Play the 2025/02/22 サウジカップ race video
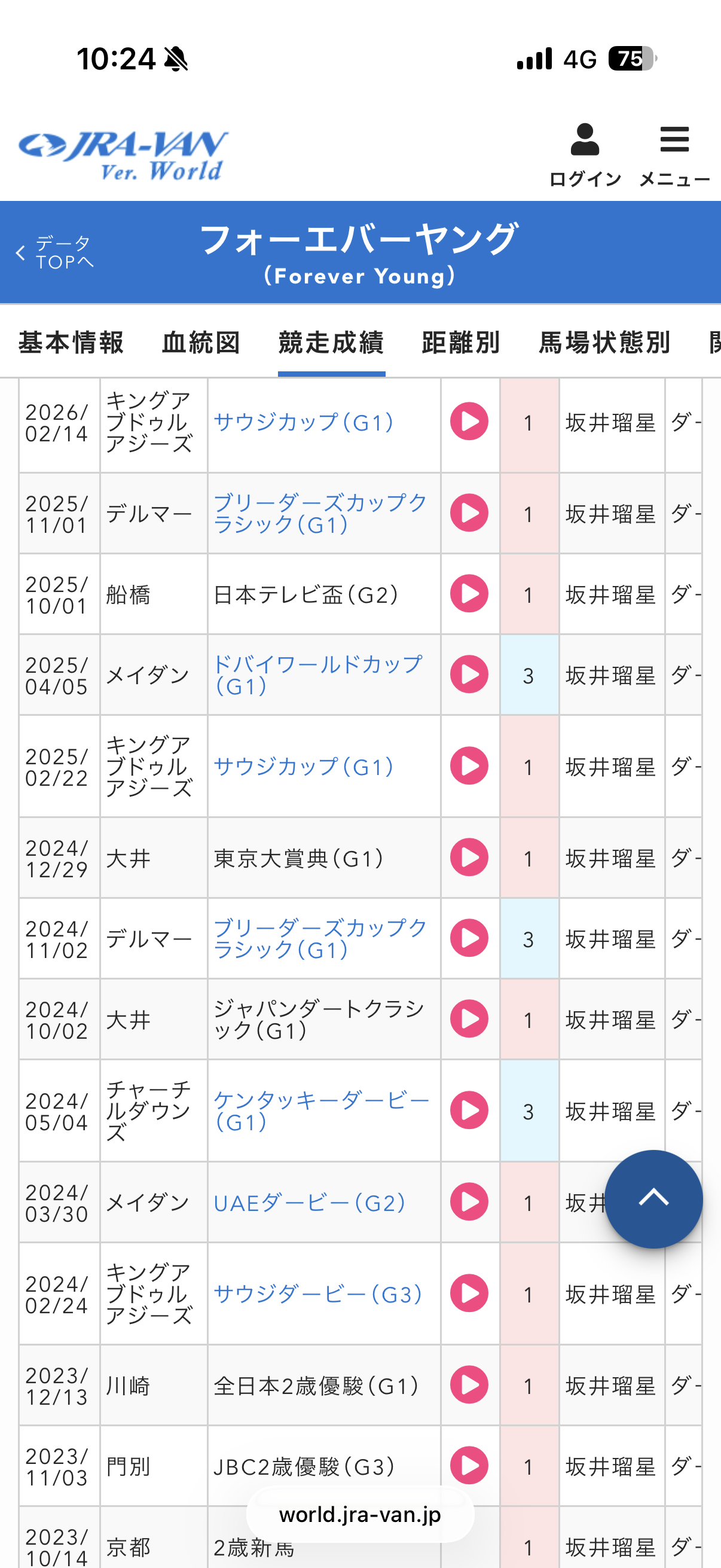721x1568 pixels. (x=469, y=766)
